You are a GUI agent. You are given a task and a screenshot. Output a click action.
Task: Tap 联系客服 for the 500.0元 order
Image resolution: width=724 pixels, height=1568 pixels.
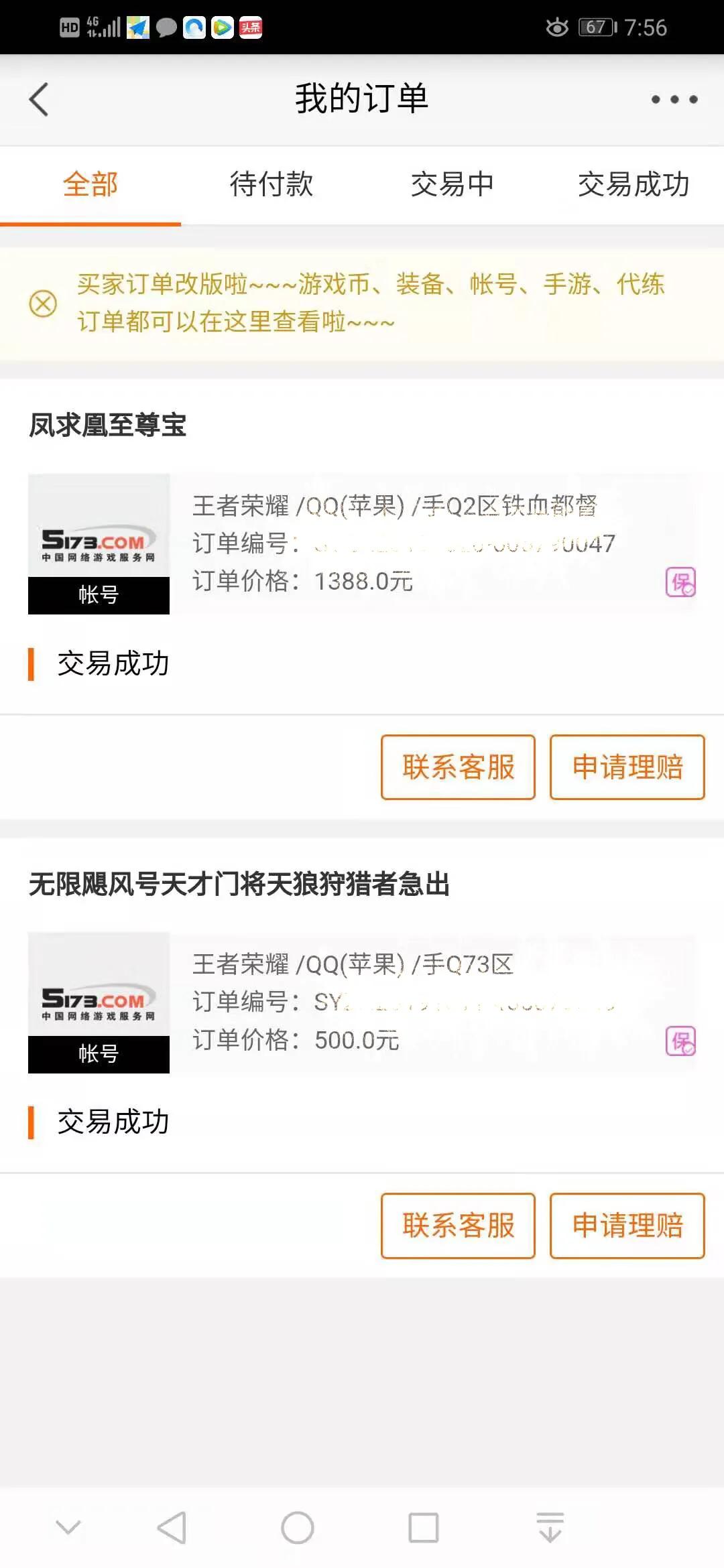pos(458,1226)
